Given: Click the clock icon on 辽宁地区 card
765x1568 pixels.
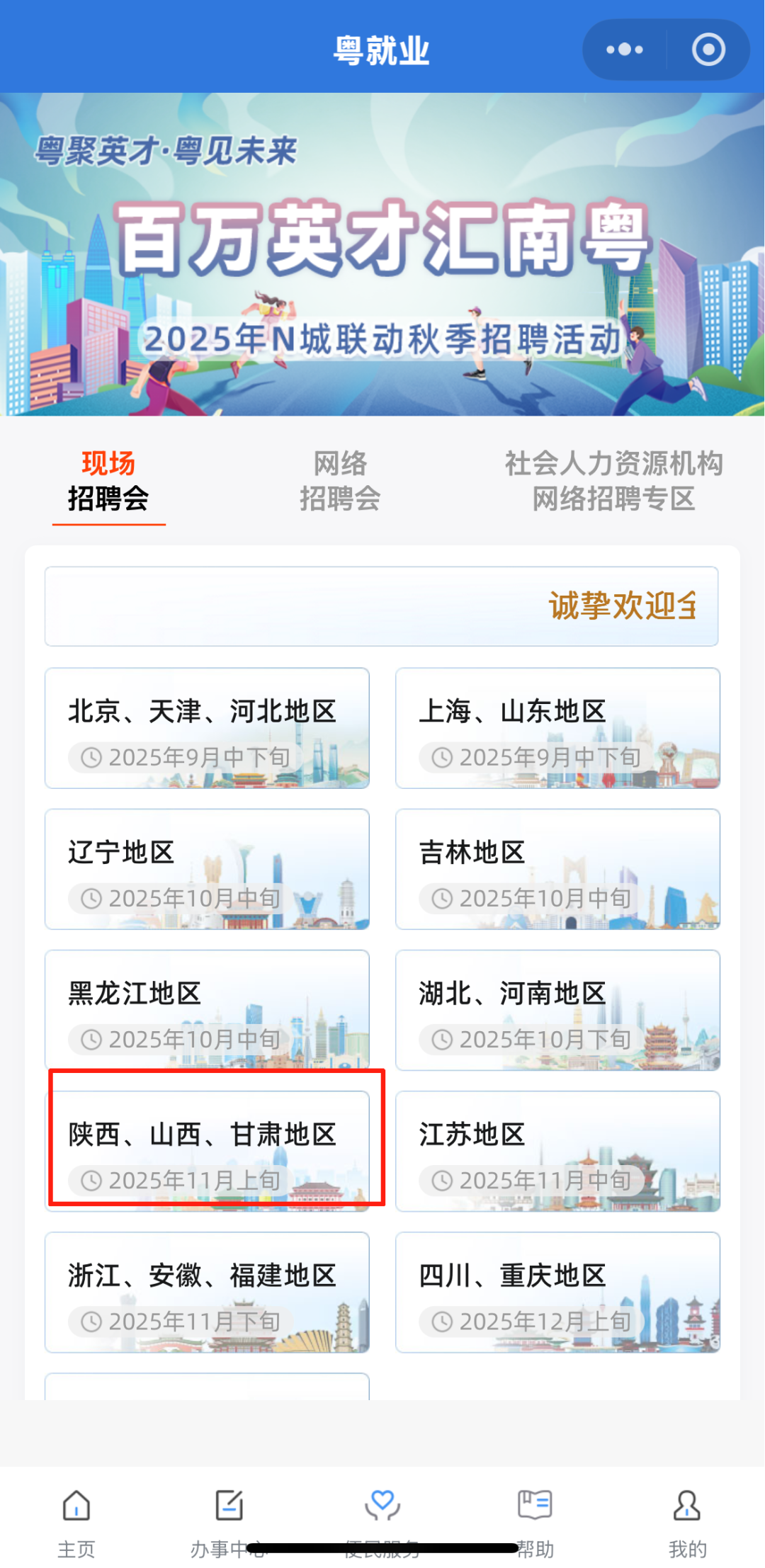Looking at the screenshot, I should click(91, 899).
